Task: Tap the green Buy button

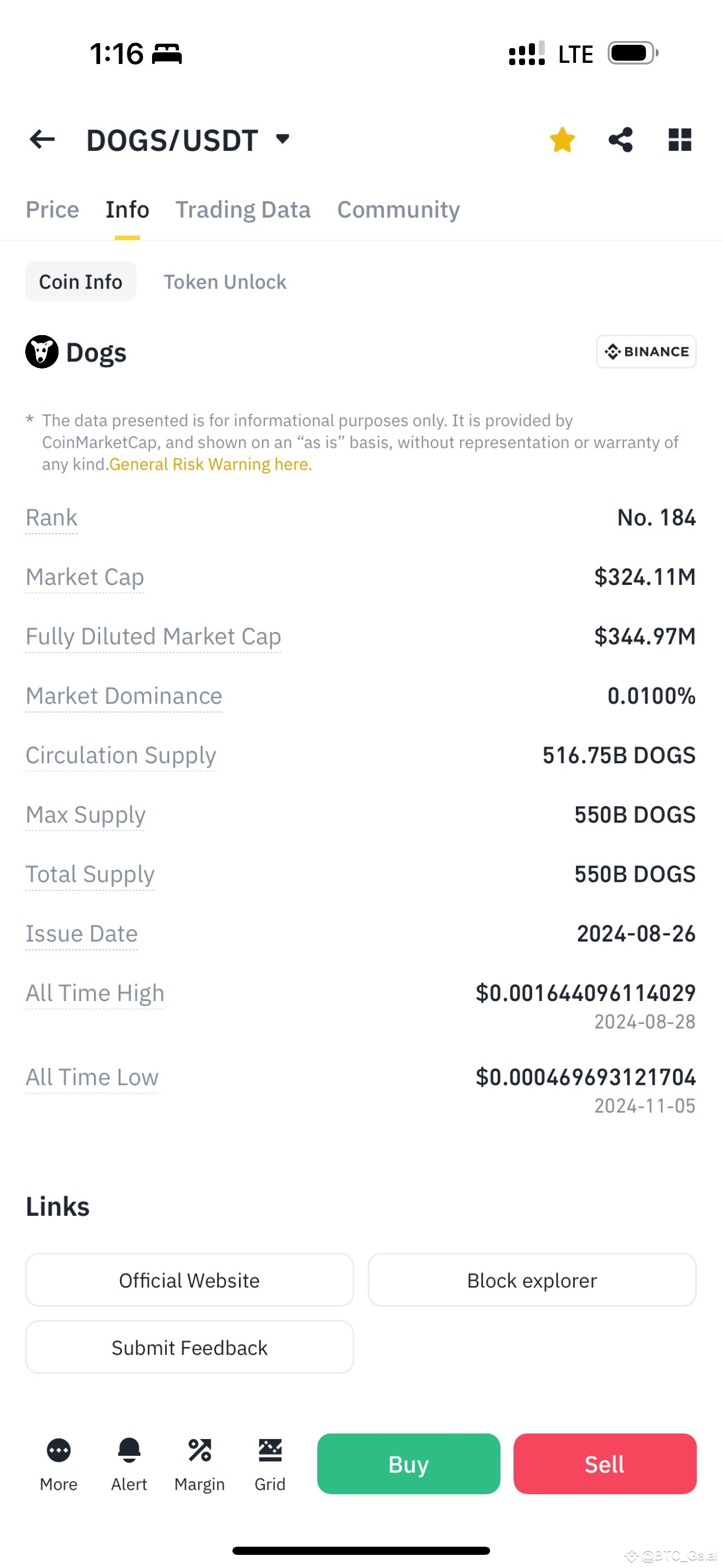Action: (x=407, y=1464)
